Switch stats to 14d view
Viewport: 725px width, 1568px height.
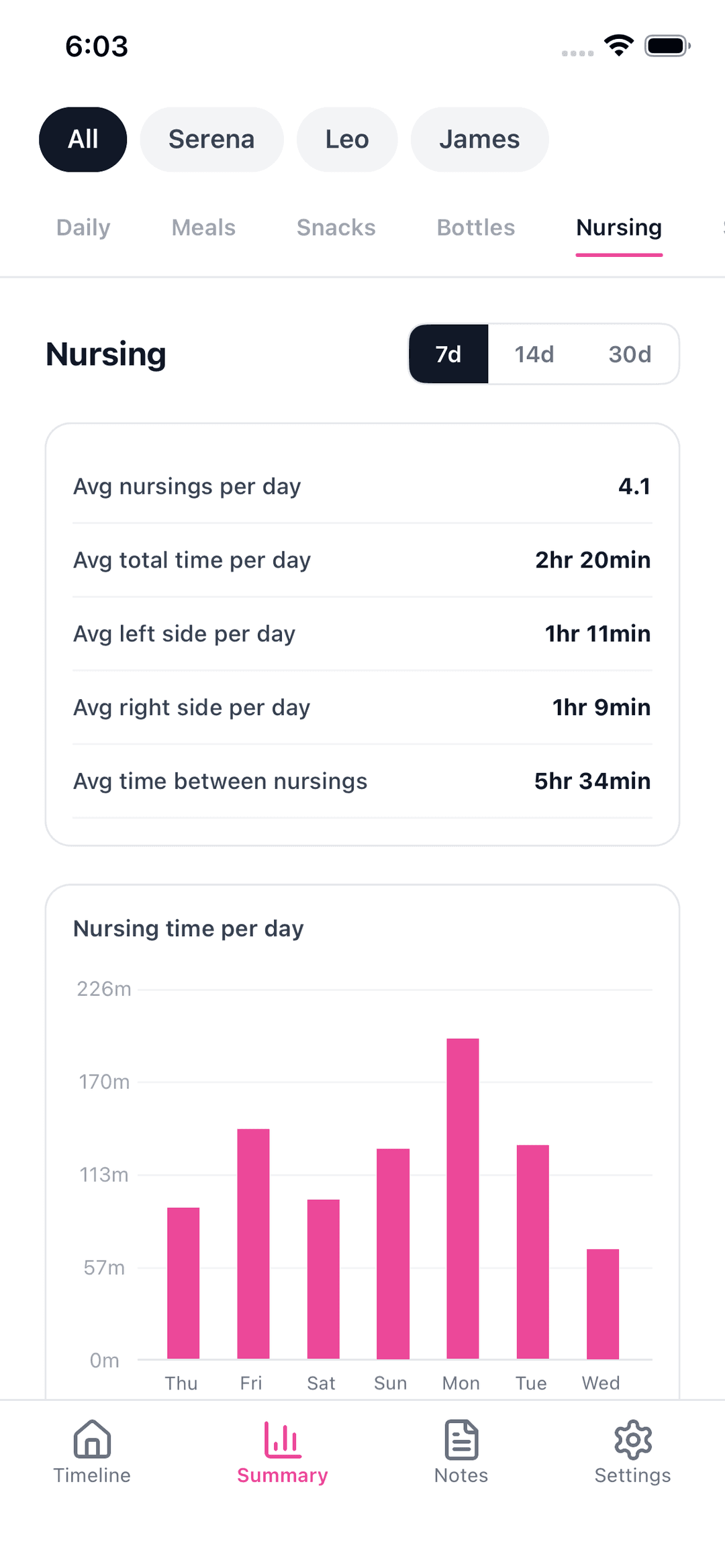point(534,354)
